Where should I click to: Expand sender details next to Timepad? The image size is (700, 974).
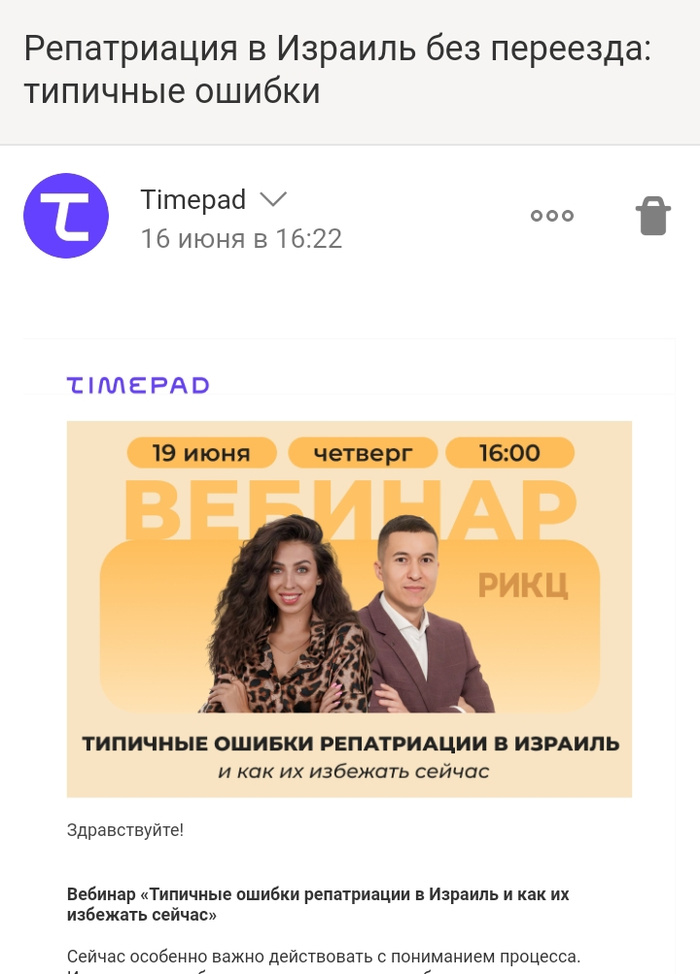click(272, 200)
